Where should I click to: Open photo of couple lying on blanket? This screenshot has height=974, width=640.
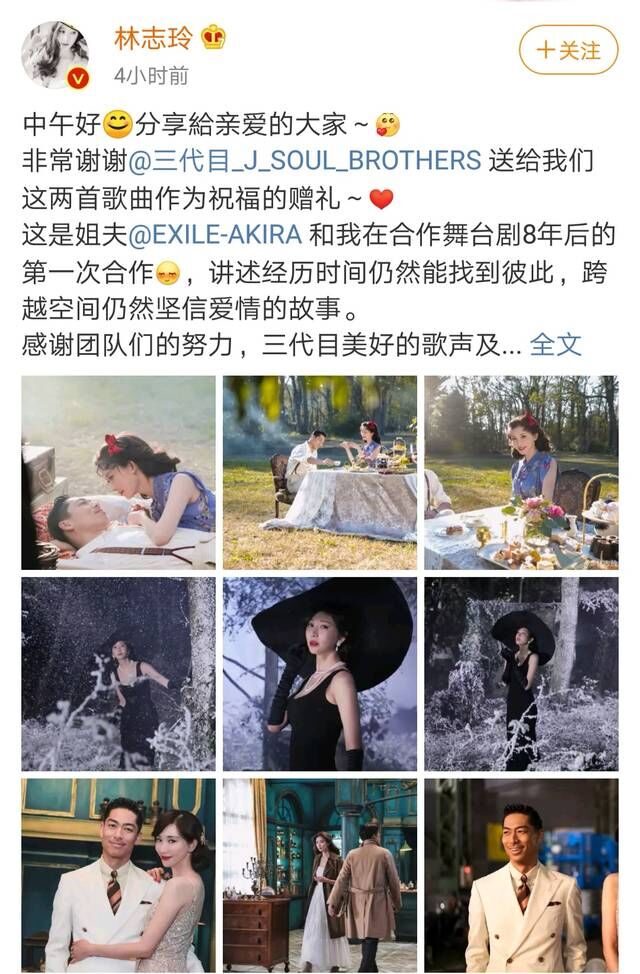point(118,472)
